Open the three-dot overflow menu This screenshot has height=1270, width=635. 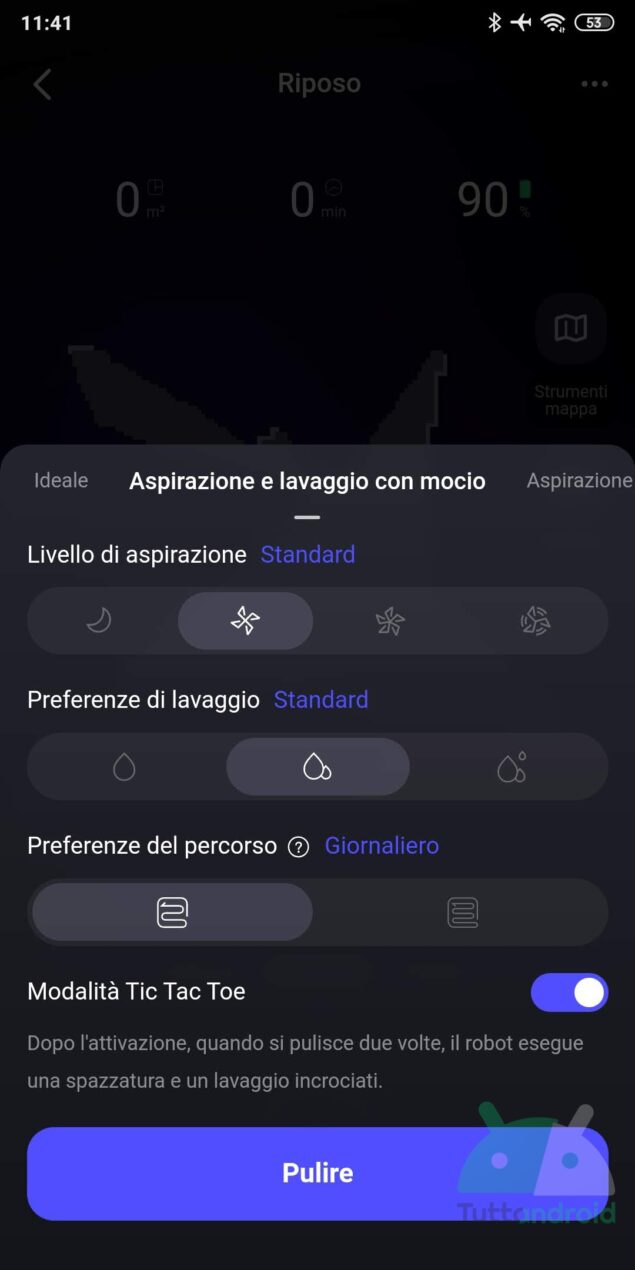594,84
